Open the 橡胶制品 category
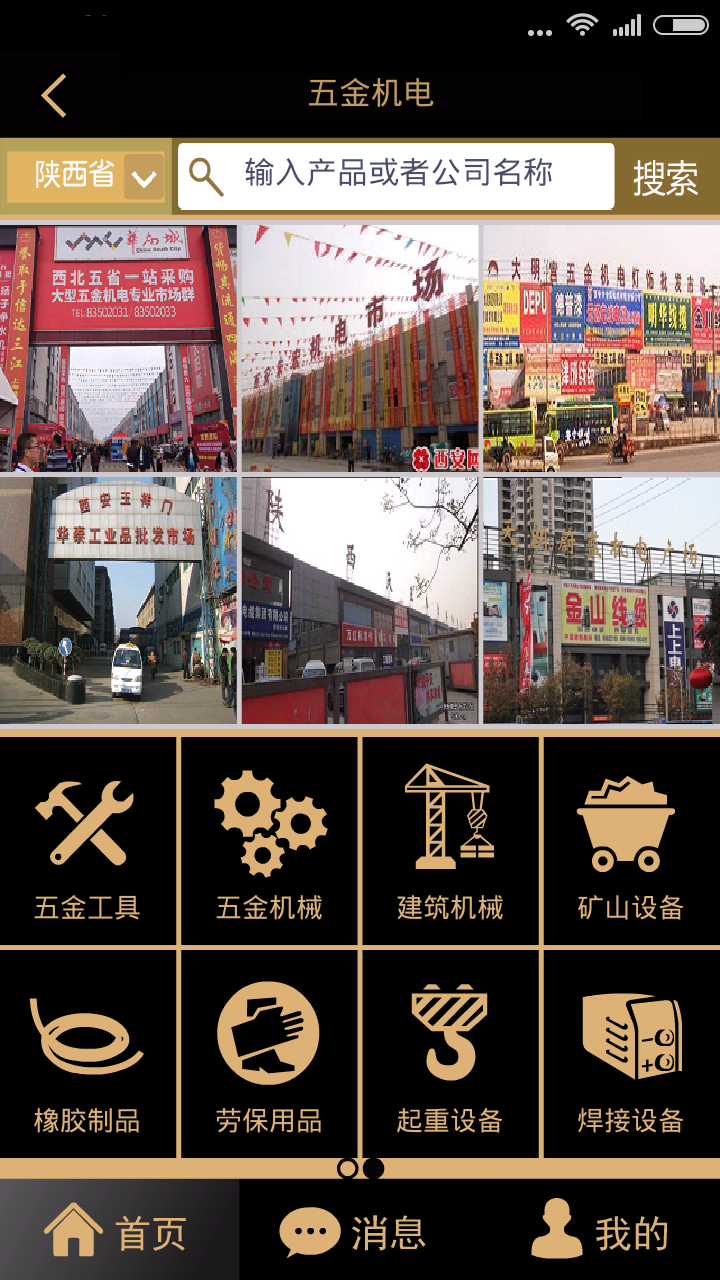The width and height of the screenshot is (720, 1280). point(88,1054)
